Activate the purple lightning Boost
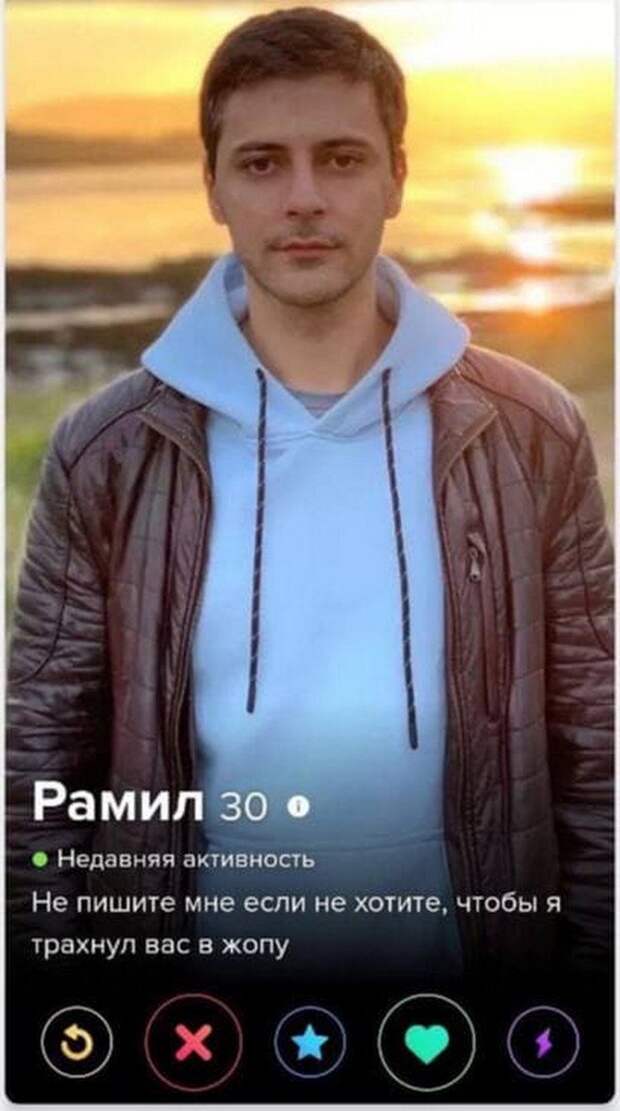 (x=544, y=1044)
